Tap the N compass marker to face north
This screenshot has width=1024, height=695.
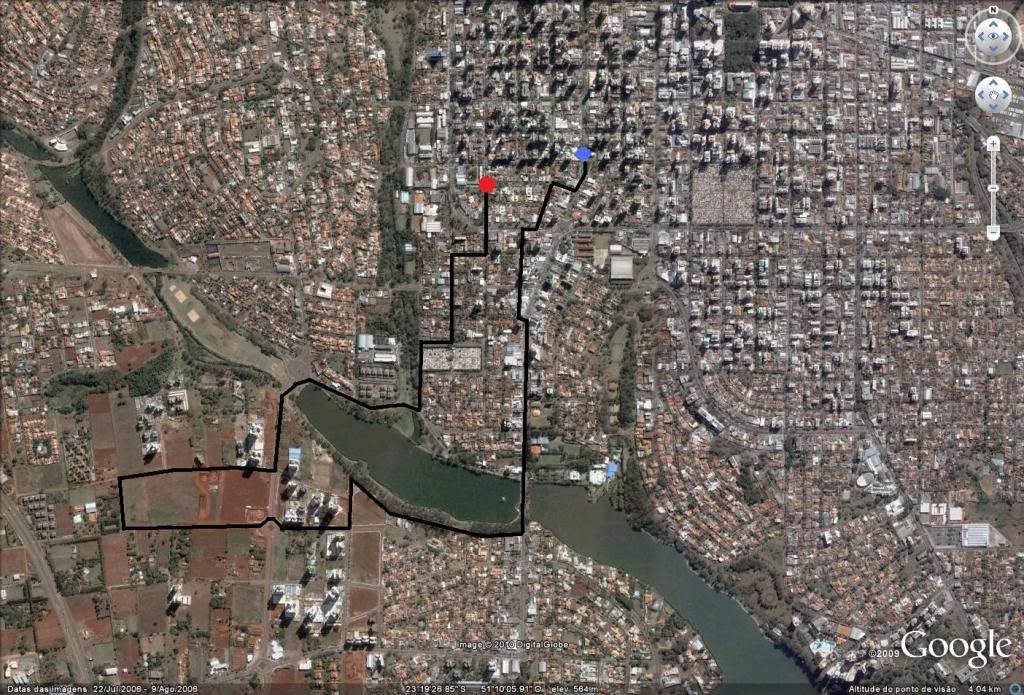tap(993, 11)
